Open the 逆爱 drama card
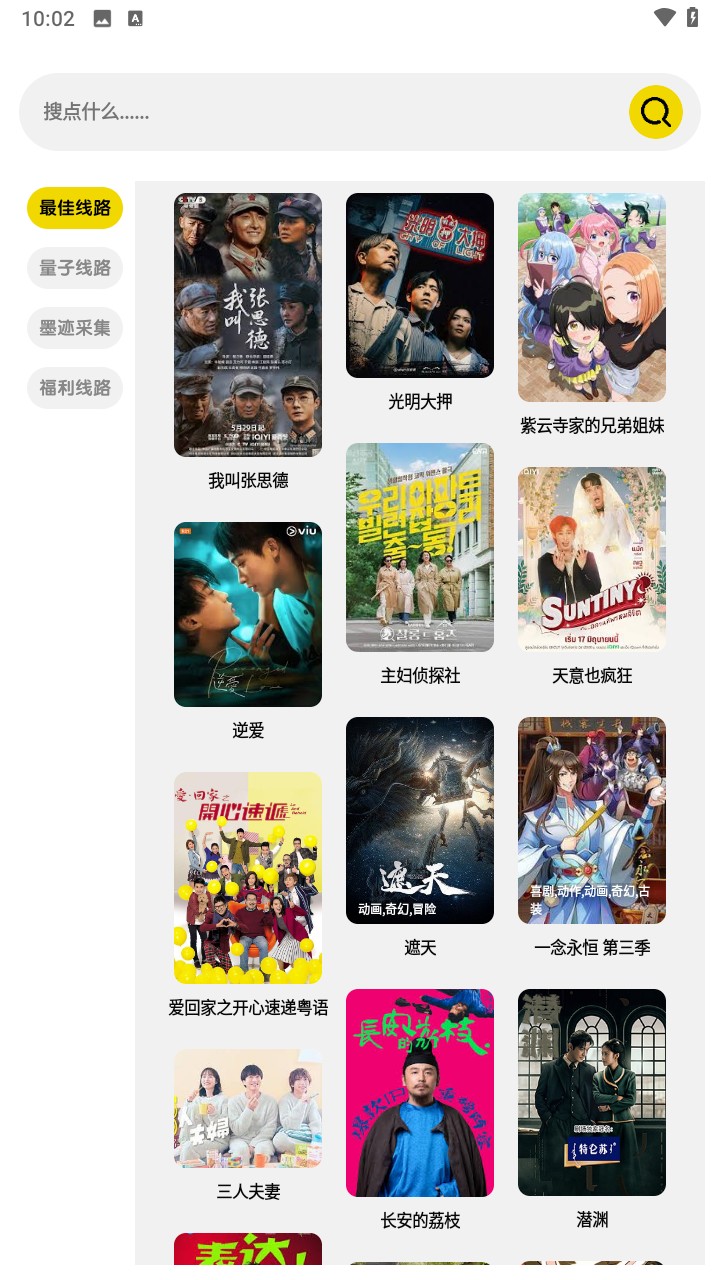 tap(248, 614)
